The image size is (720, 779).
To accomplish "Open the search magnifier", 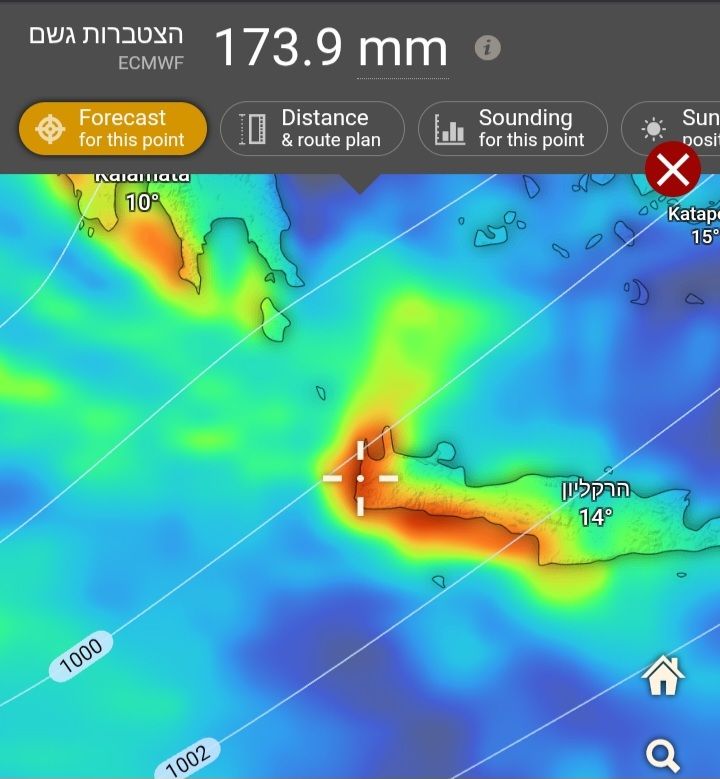I will (x=663, y=753).
